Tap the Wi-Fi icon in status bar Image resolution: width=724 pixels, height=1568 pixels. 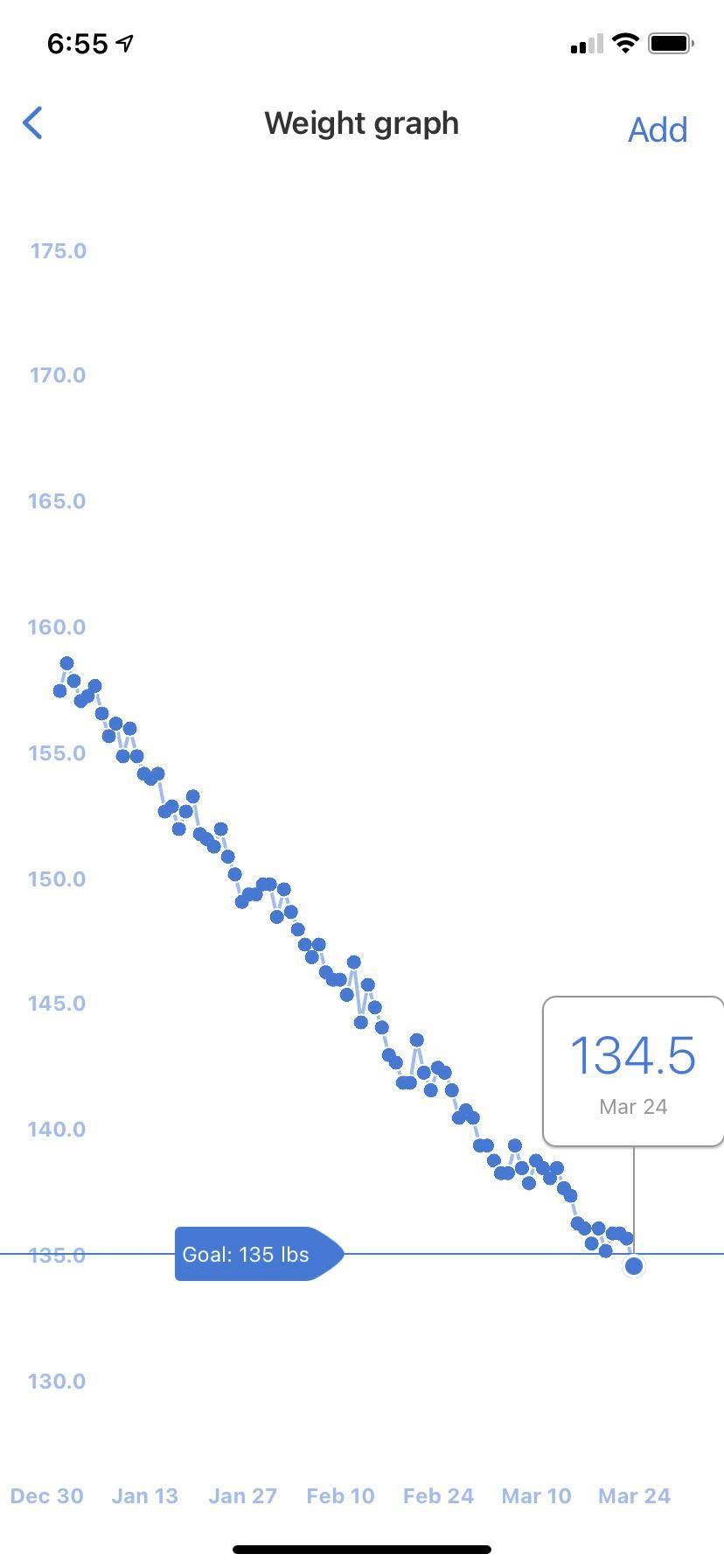pos(625,40)
